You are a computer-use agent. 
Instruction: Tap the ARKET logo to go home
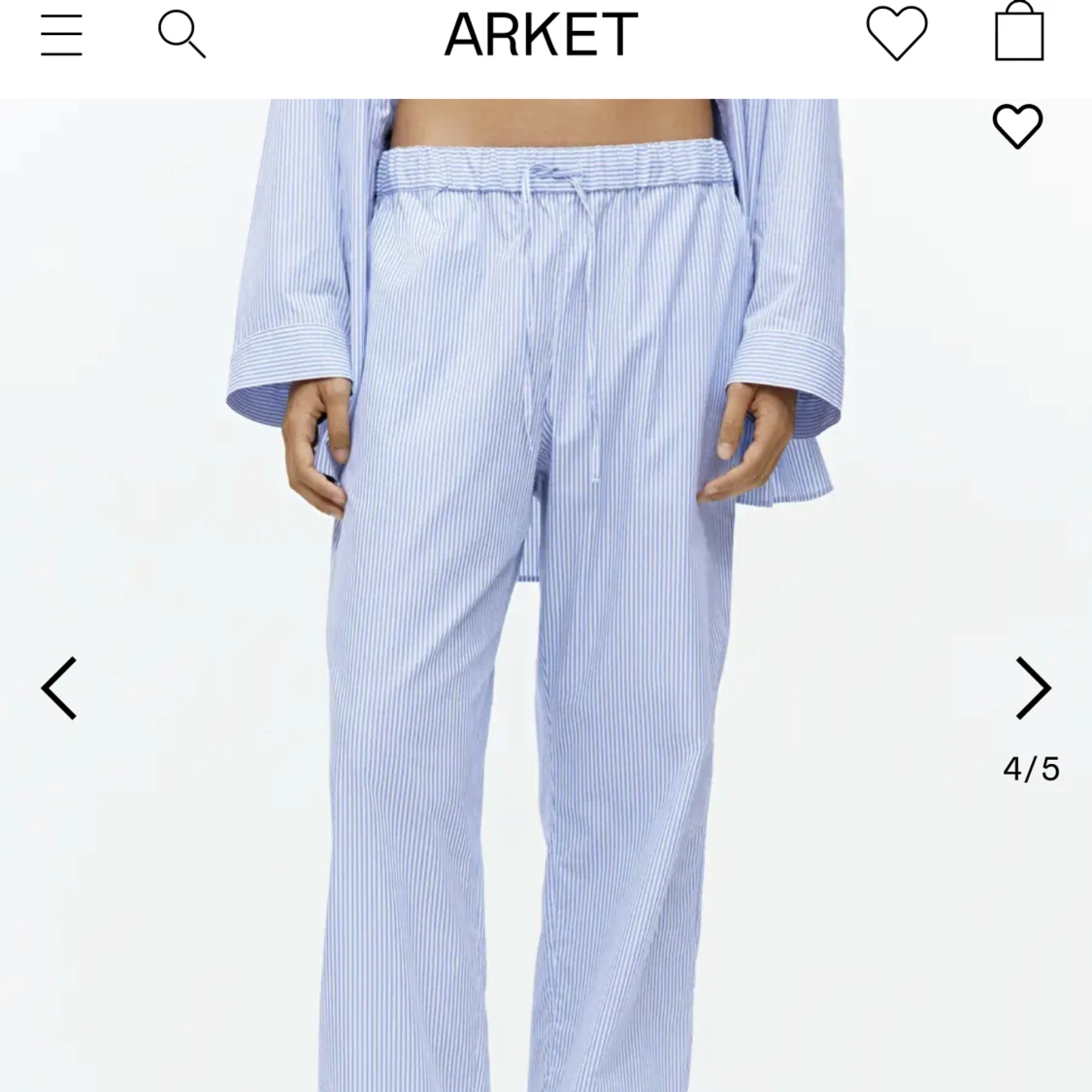pyautogui.click(x=541, y=35)
